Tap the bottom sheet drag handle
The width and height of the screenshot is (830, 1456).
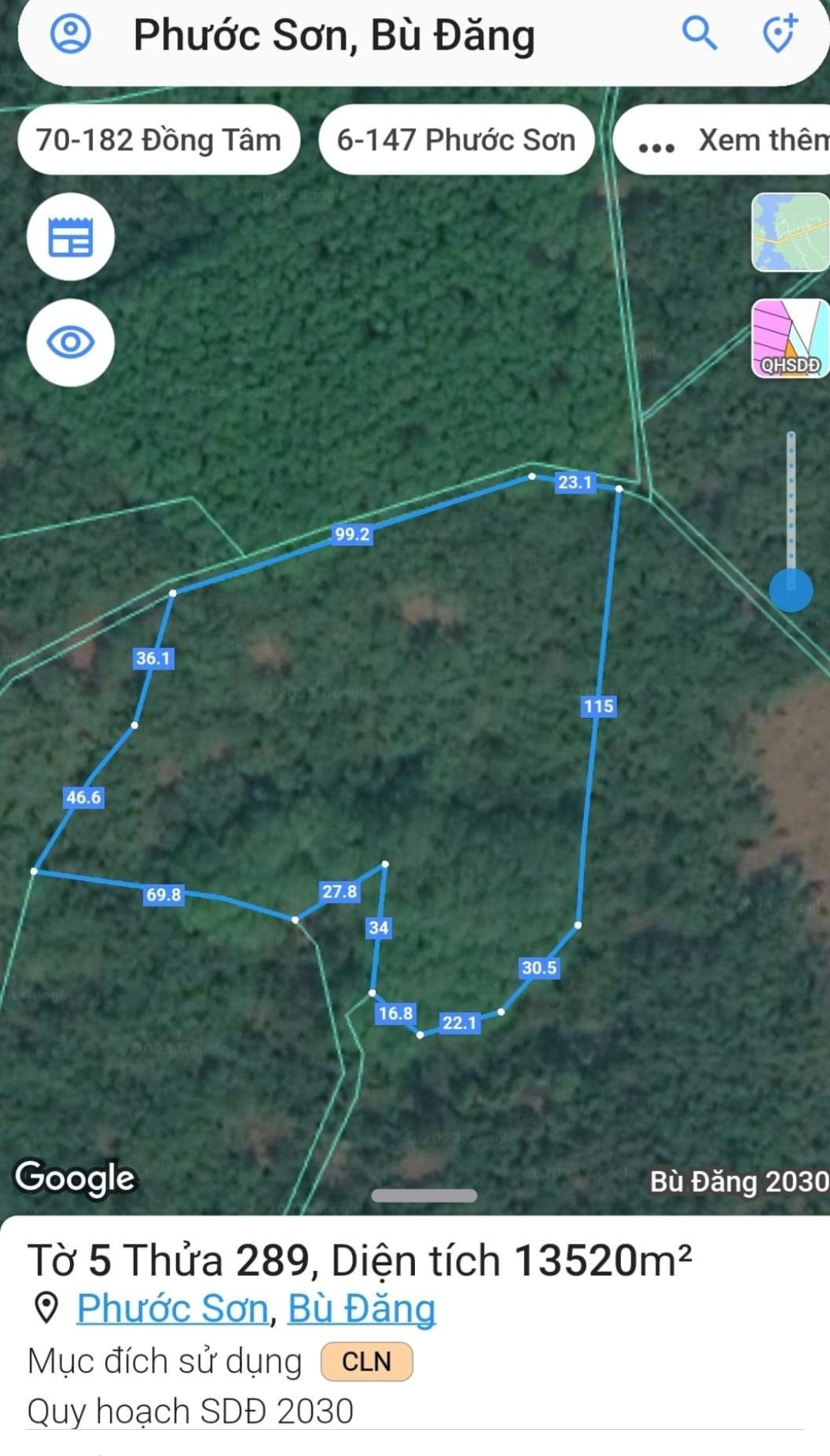pos(424,1196)
